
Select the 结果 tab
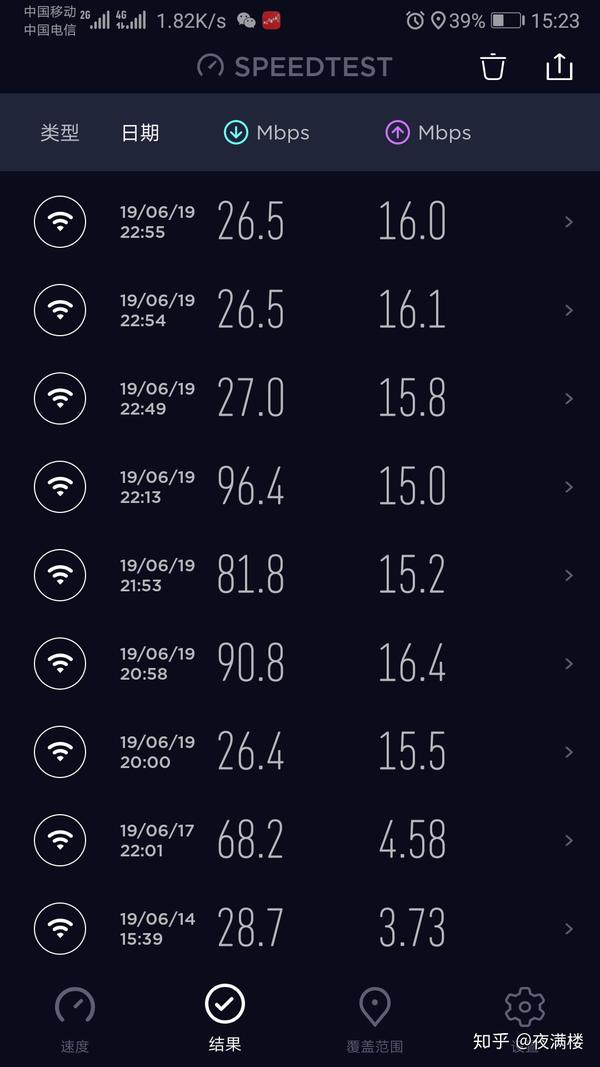pyautogui.click(x=224, y=1019)
